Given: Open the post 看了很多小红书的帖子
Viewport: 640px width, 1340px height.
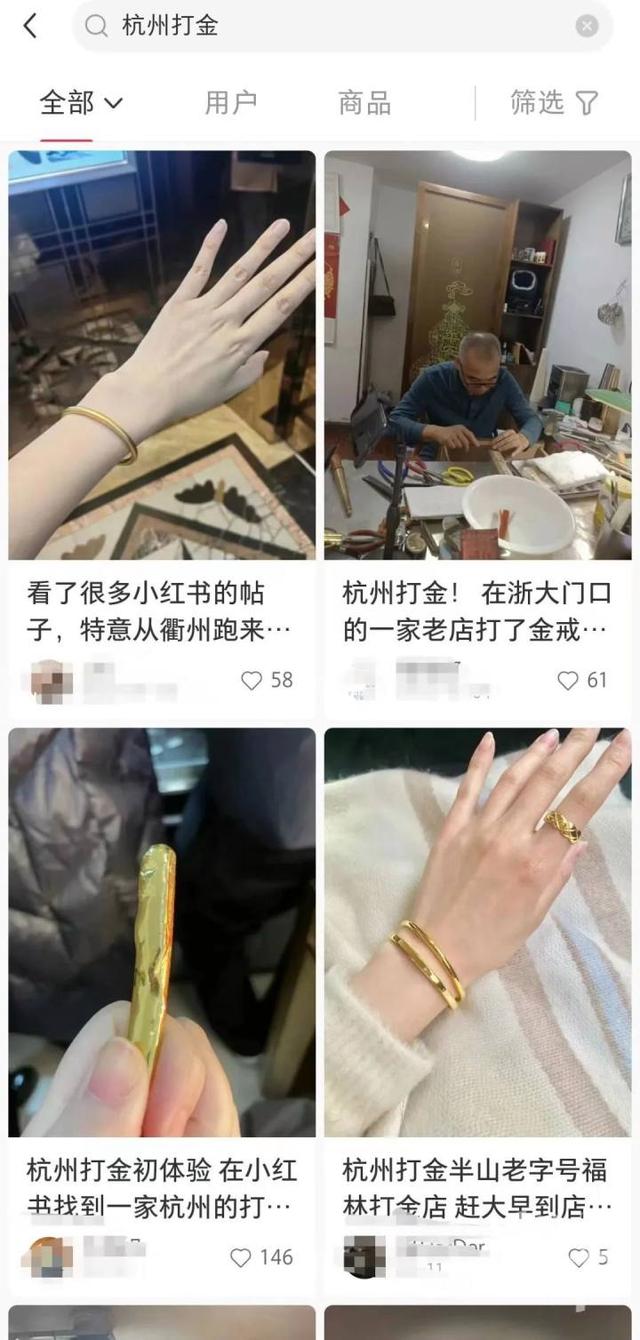Looking at the screenshot, I should point(161,355).
